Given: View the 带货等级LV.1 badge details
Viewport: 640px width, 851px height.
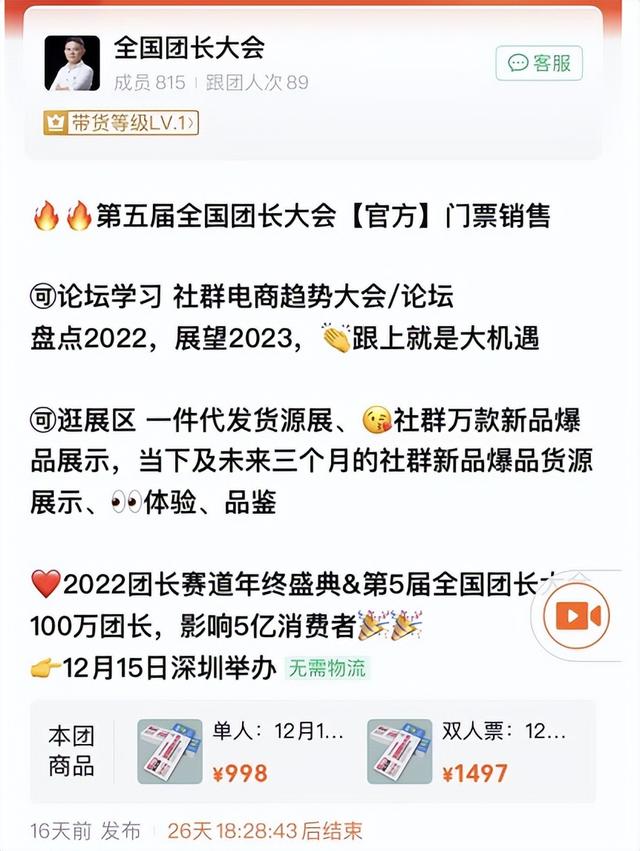Looking at the screenshot, I should pyautogui.click(x=121, y=123).
